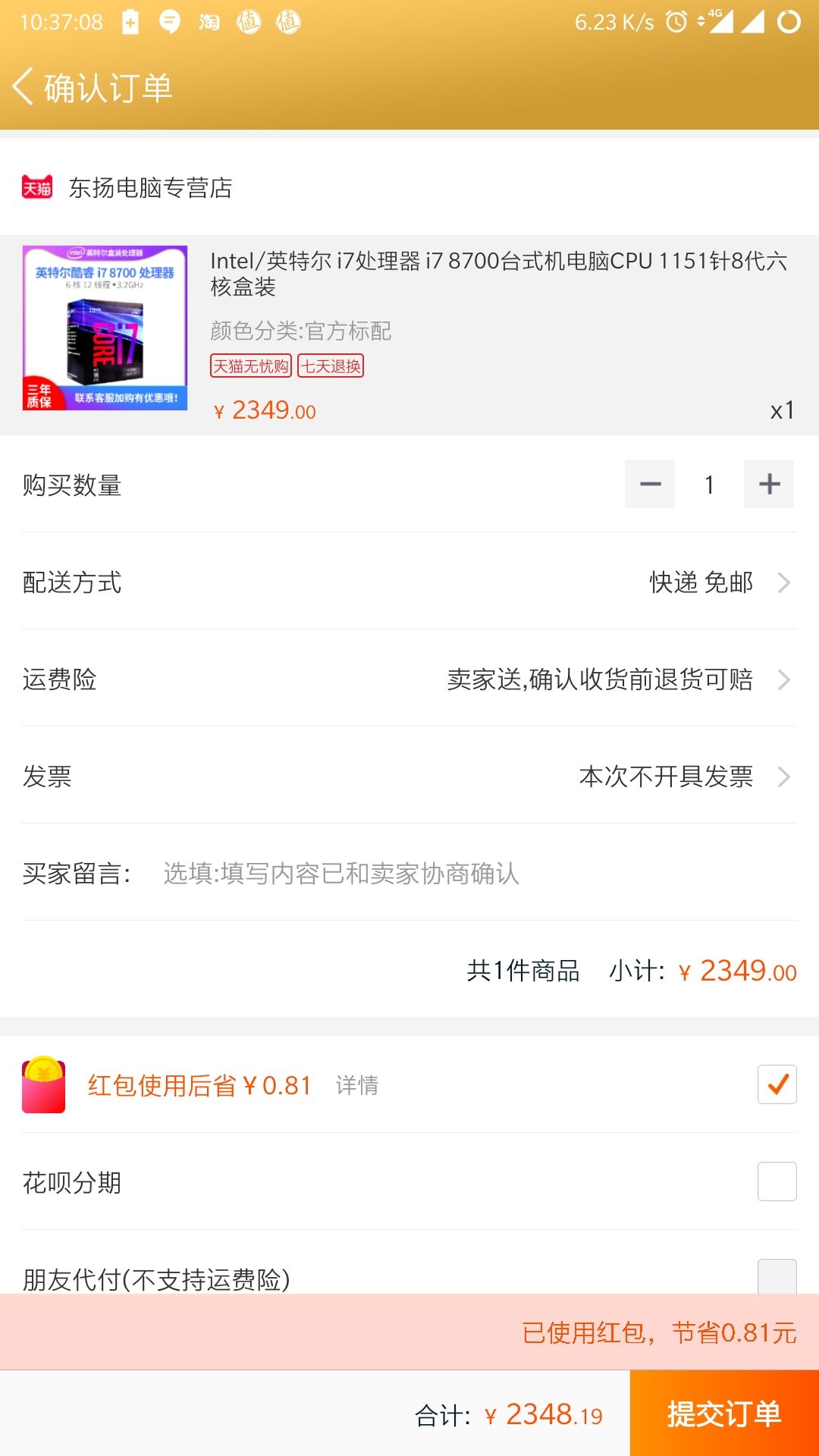
Task: Increase purchase quantity with plus button
Action: tap(769, 484)
